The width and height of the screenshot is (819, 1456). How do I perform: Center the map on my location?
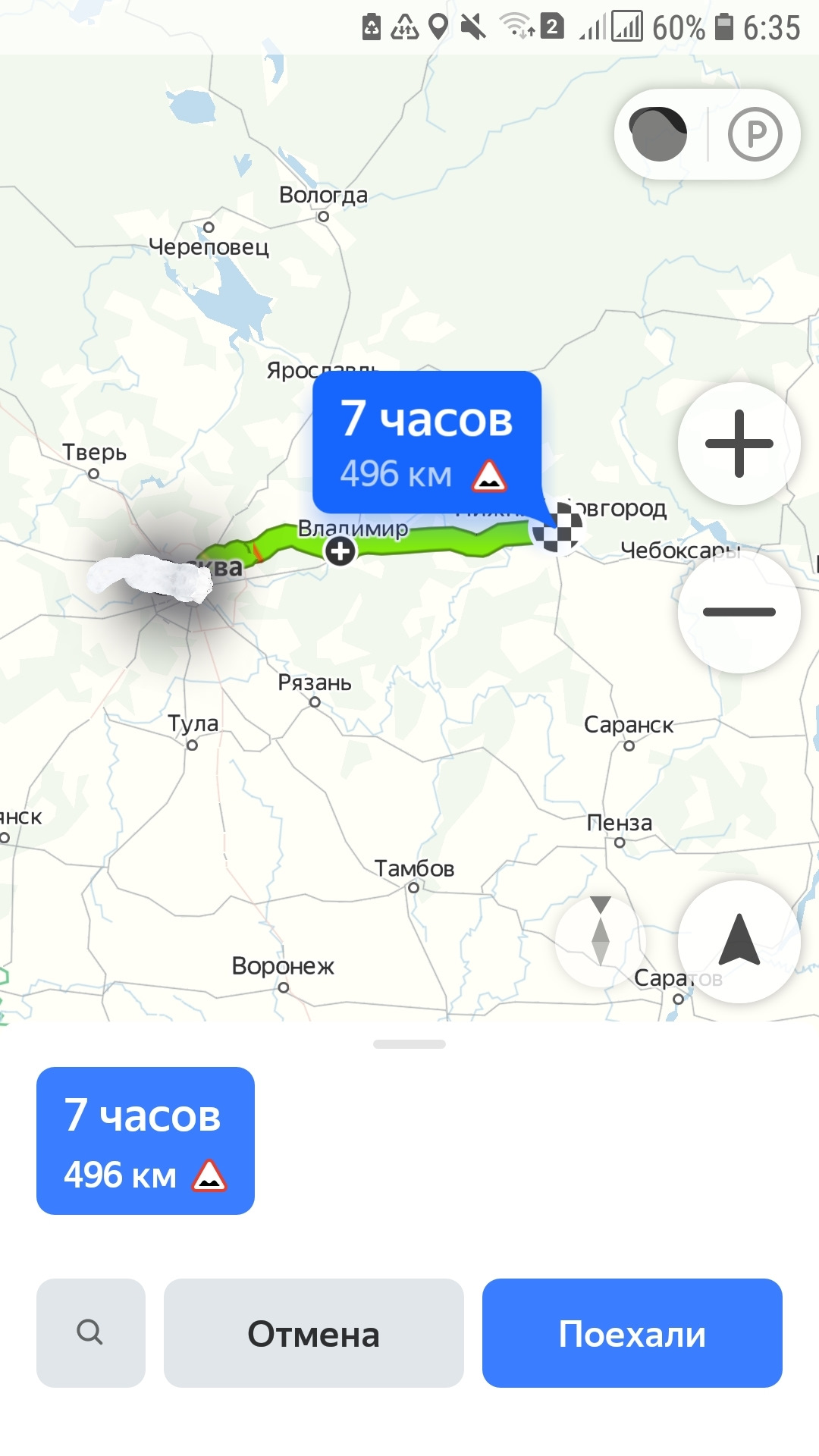(x=739, y=941)
